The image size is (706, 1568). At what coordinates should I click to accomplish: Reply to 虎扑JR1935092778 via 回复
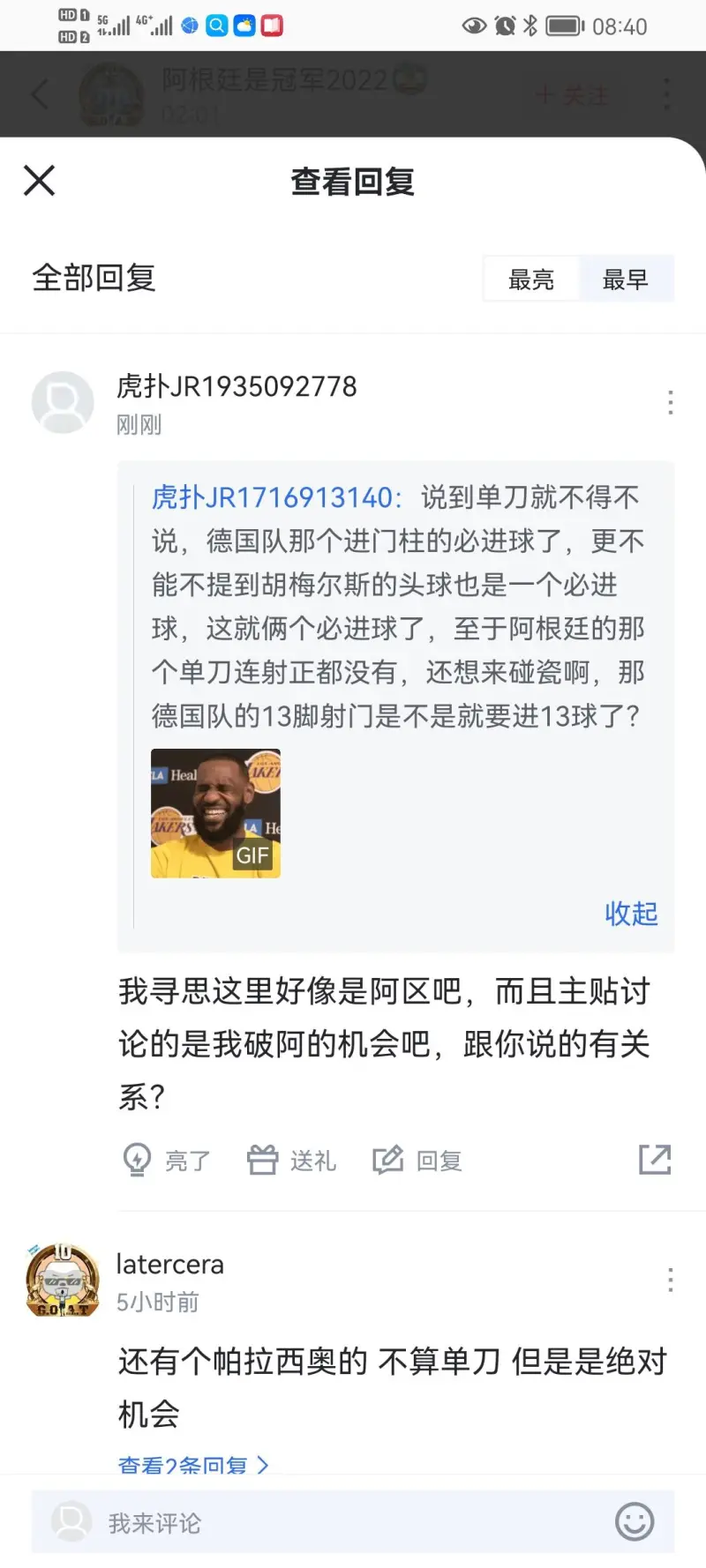418,1161
